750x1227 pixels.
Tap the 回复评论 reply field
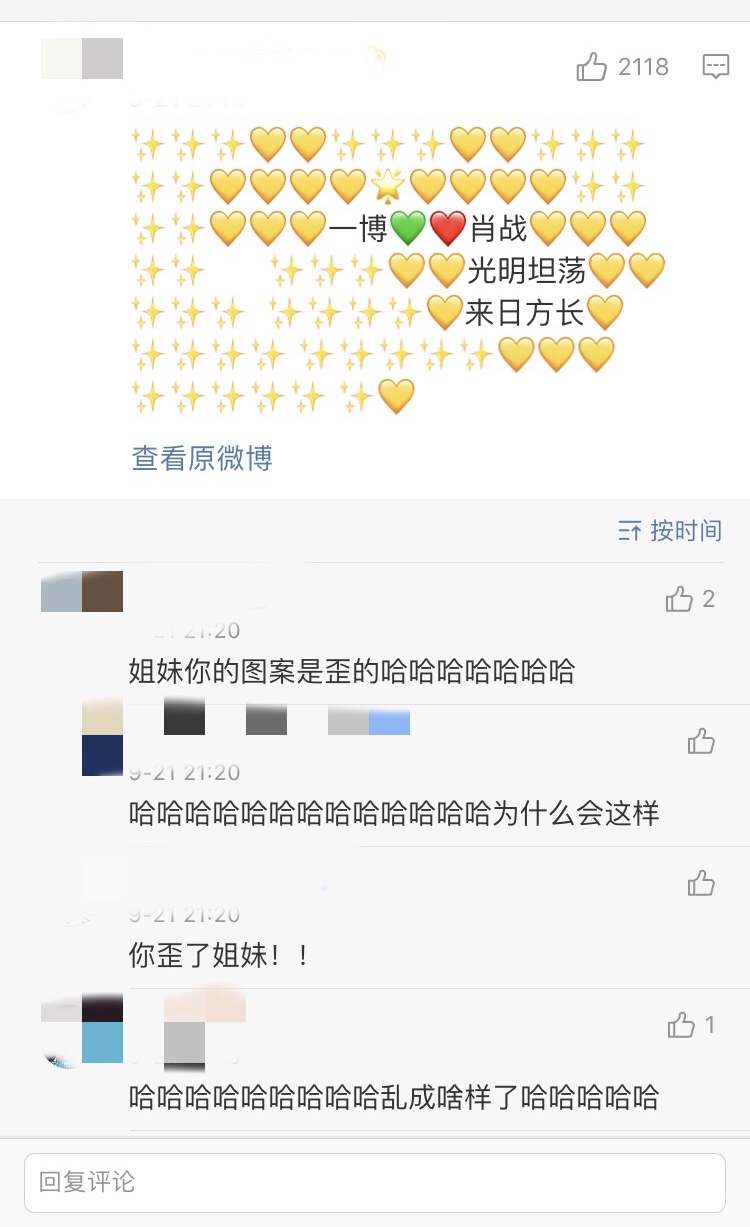tap(375, 1183)
